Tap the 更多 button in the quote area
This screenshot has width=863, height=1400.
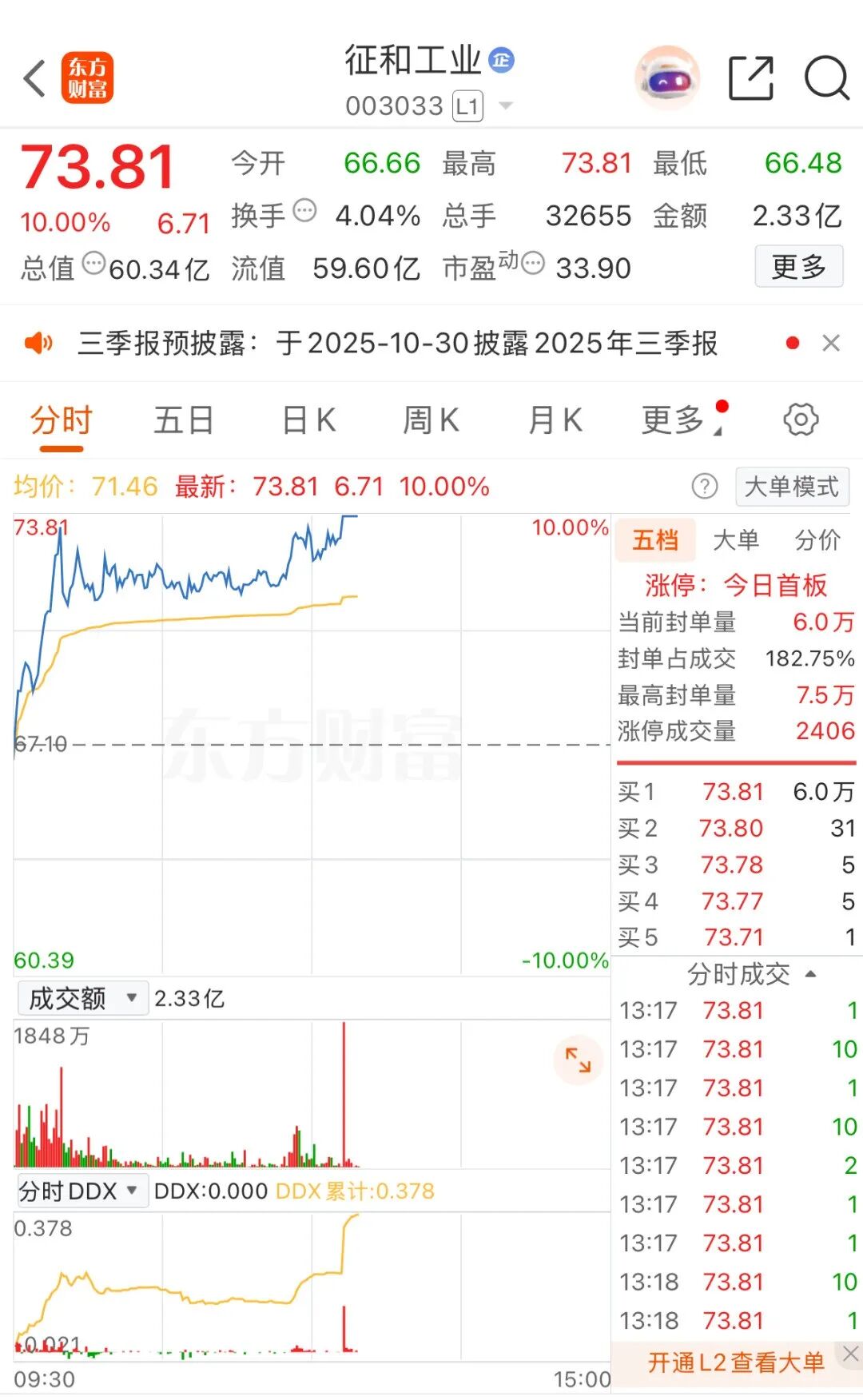coord(799,267)
